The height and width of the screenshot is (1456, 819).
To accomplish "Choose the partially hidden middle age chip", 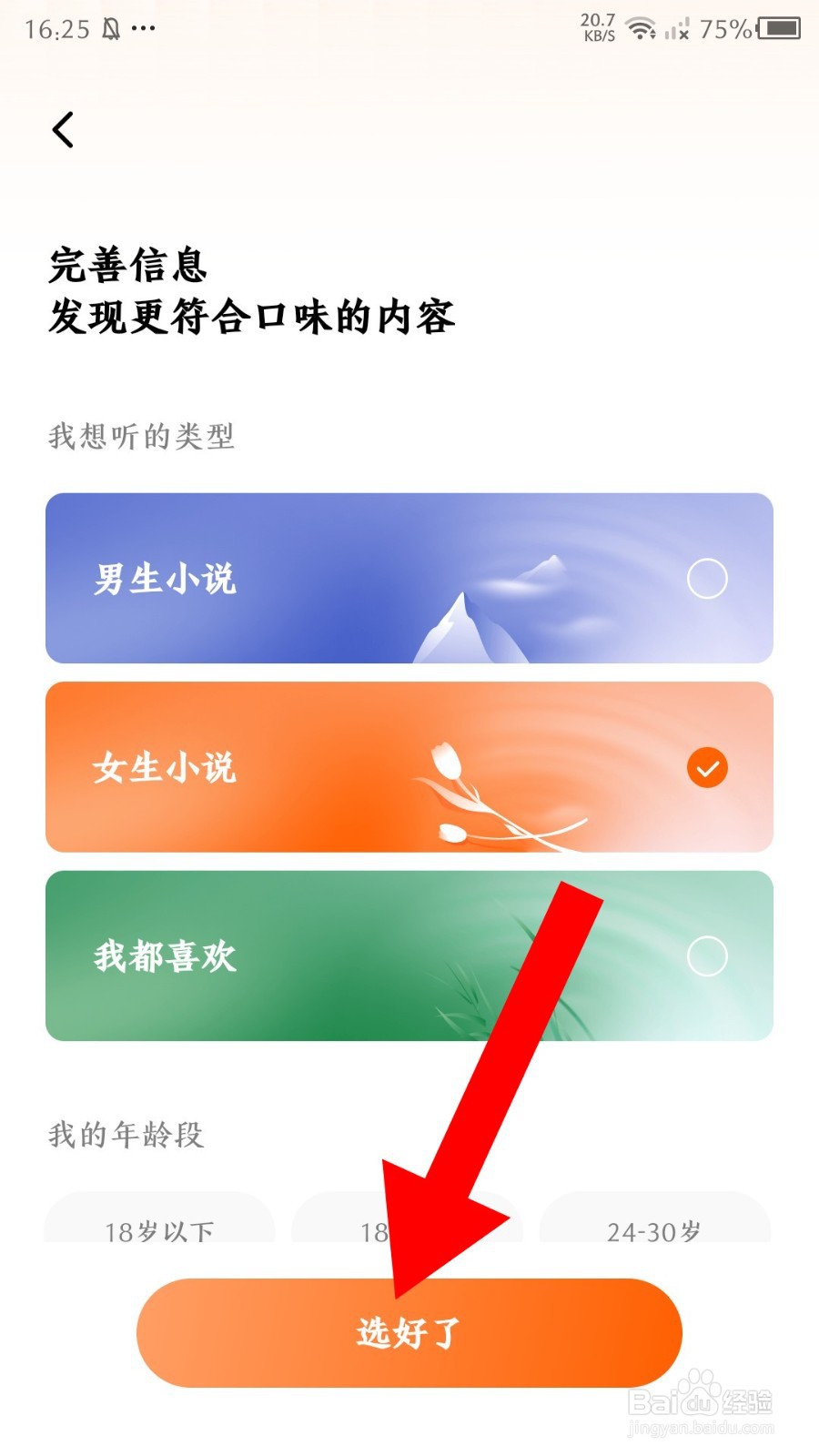I will 407,1230.
